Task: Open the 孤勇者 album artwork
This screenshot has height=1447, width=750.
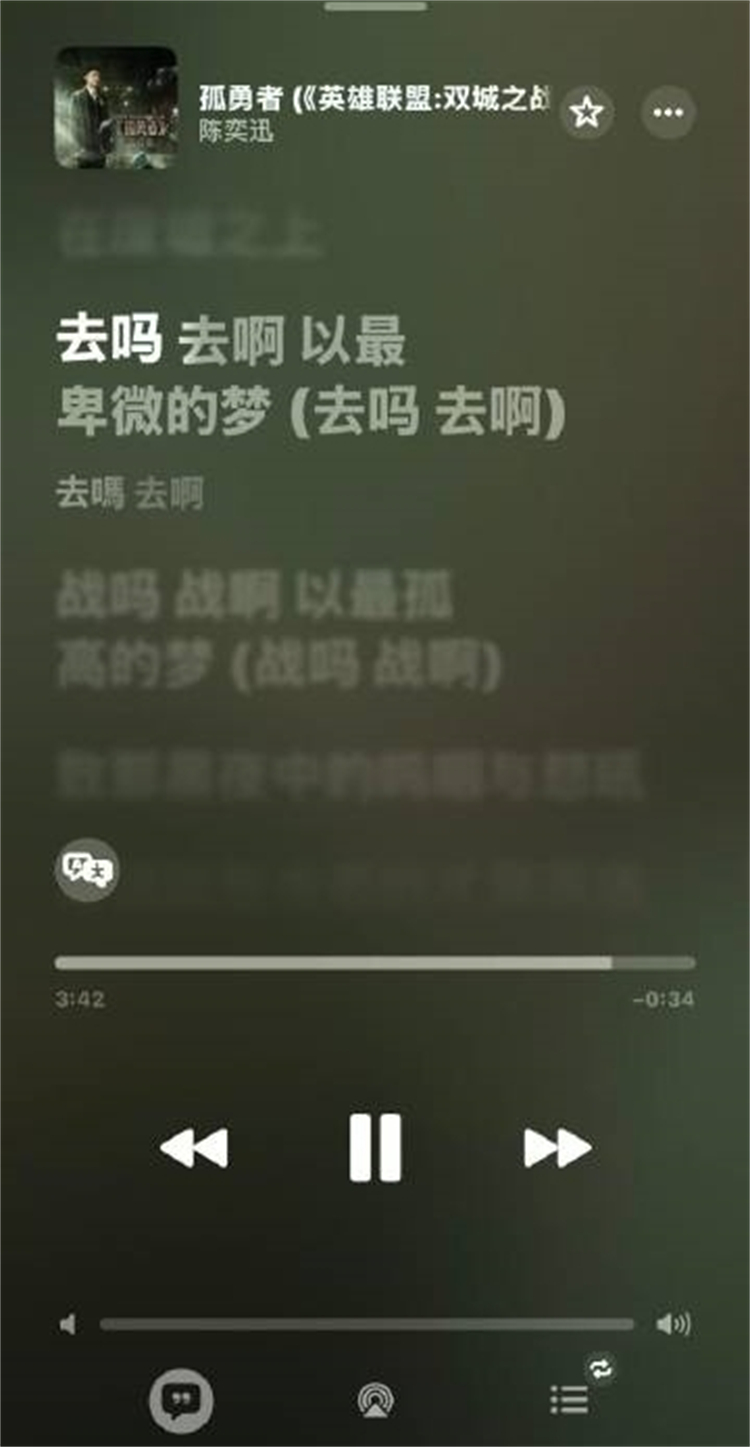Action: click(x=116, y=108)
